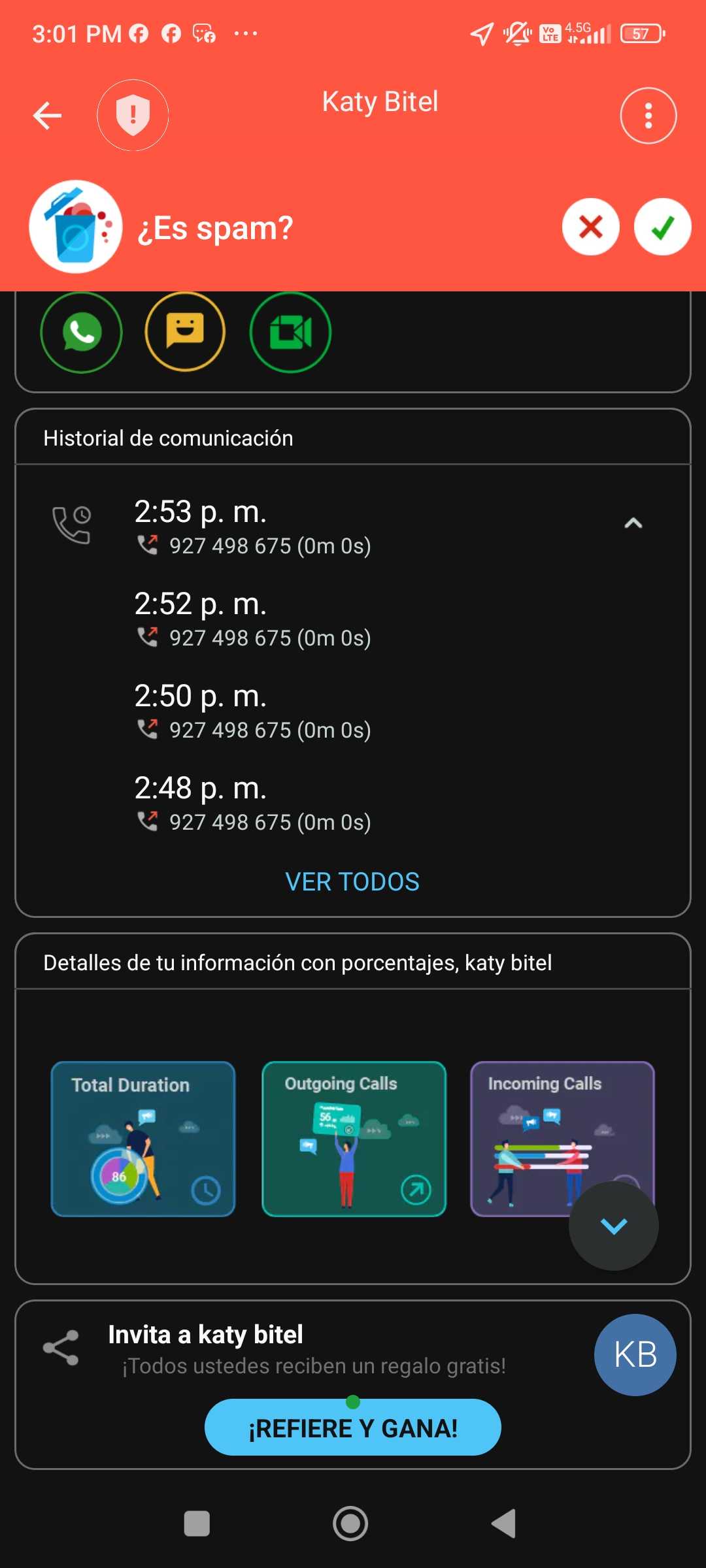The width and height of the screenshot is (706, 1568).
Task: Open the Outgoing Calls card
Action: pyautogui.click(x=354, y=1139)
